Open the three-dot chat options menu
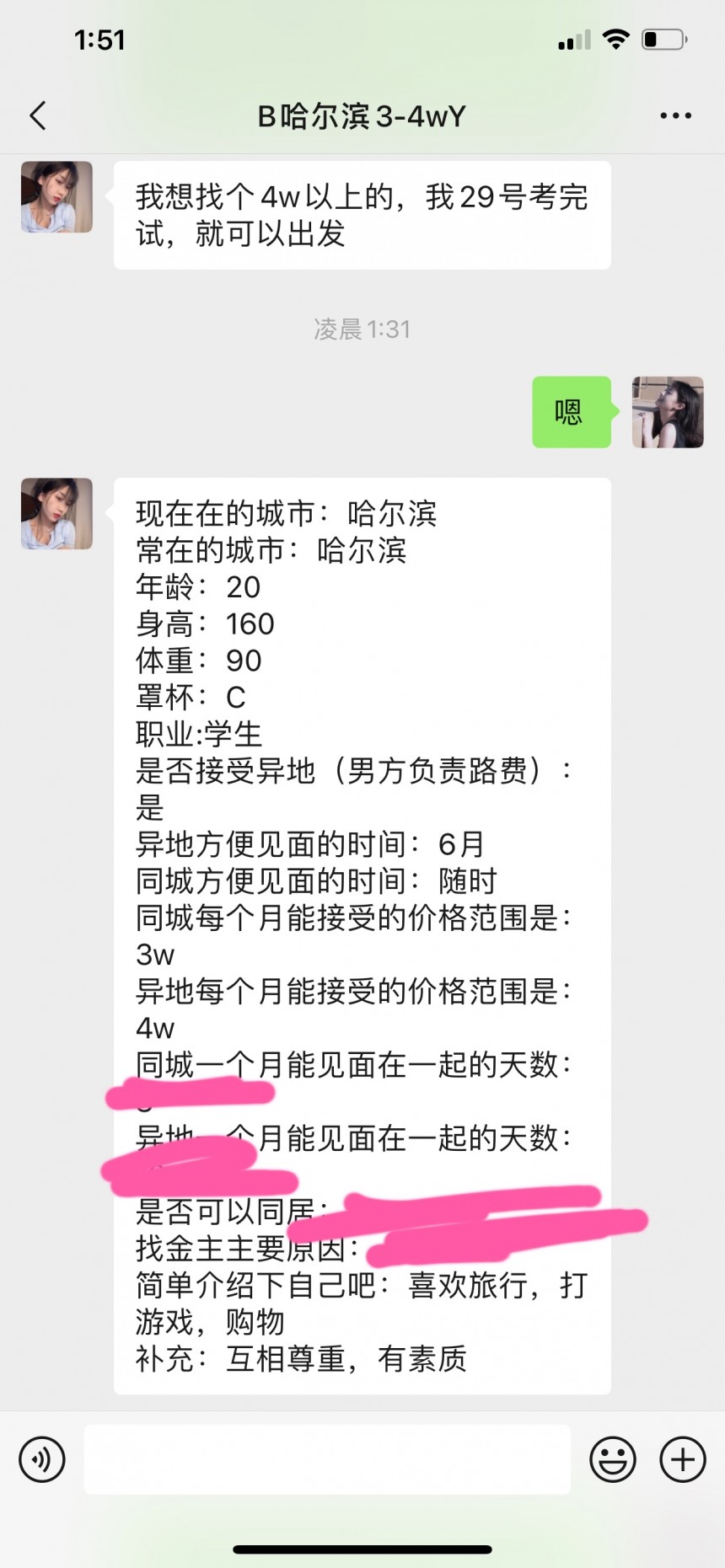This screenshot has width=725, height=1568. click(x=675, y=115)
